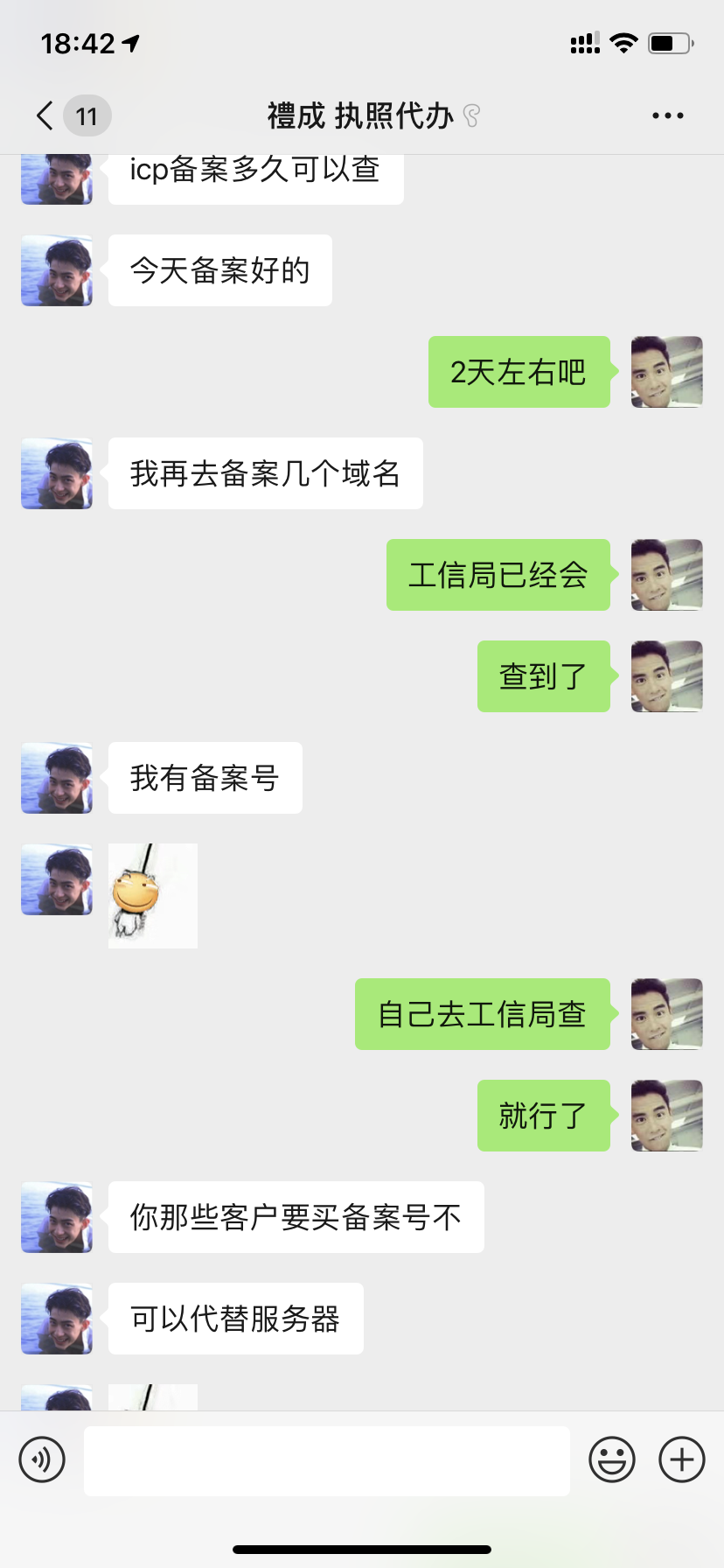Screen dimensions: 724x1568
Task: Tap my avatar next to 2天左右吧
Action: click(x=667, y=372)
